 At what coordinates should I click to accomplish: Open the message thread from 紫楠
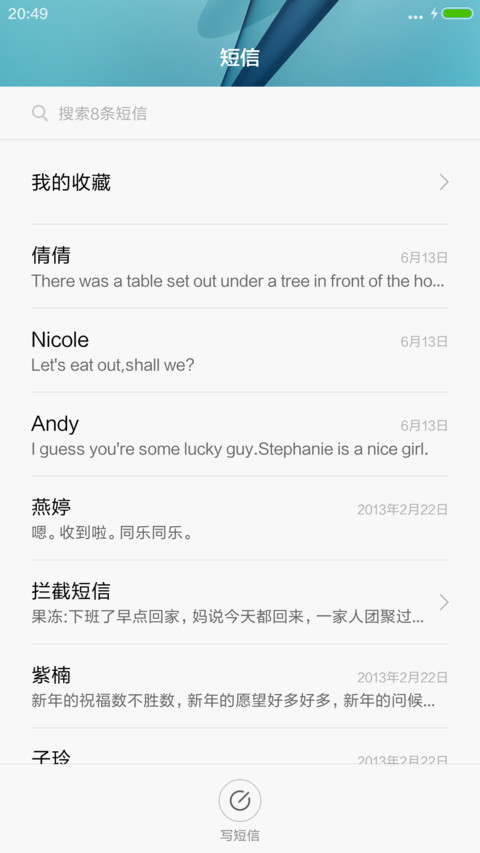(240, 687)
